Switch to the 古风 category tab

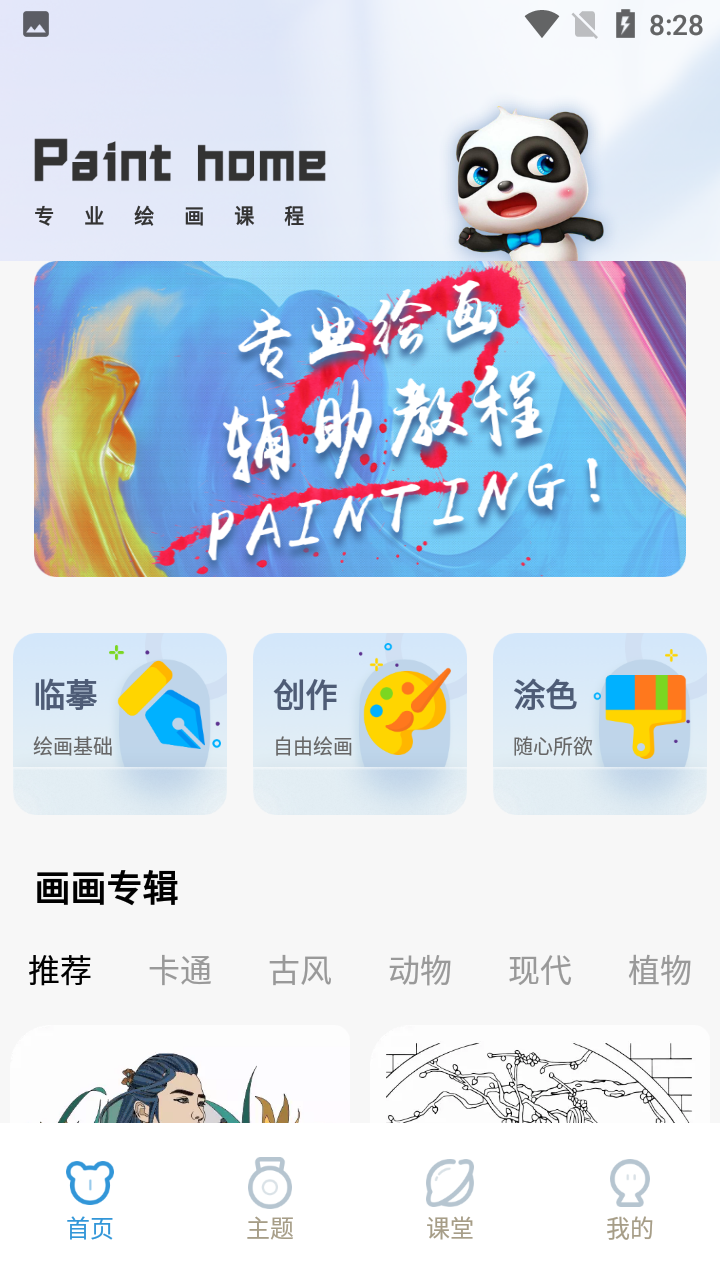[300, 970]
